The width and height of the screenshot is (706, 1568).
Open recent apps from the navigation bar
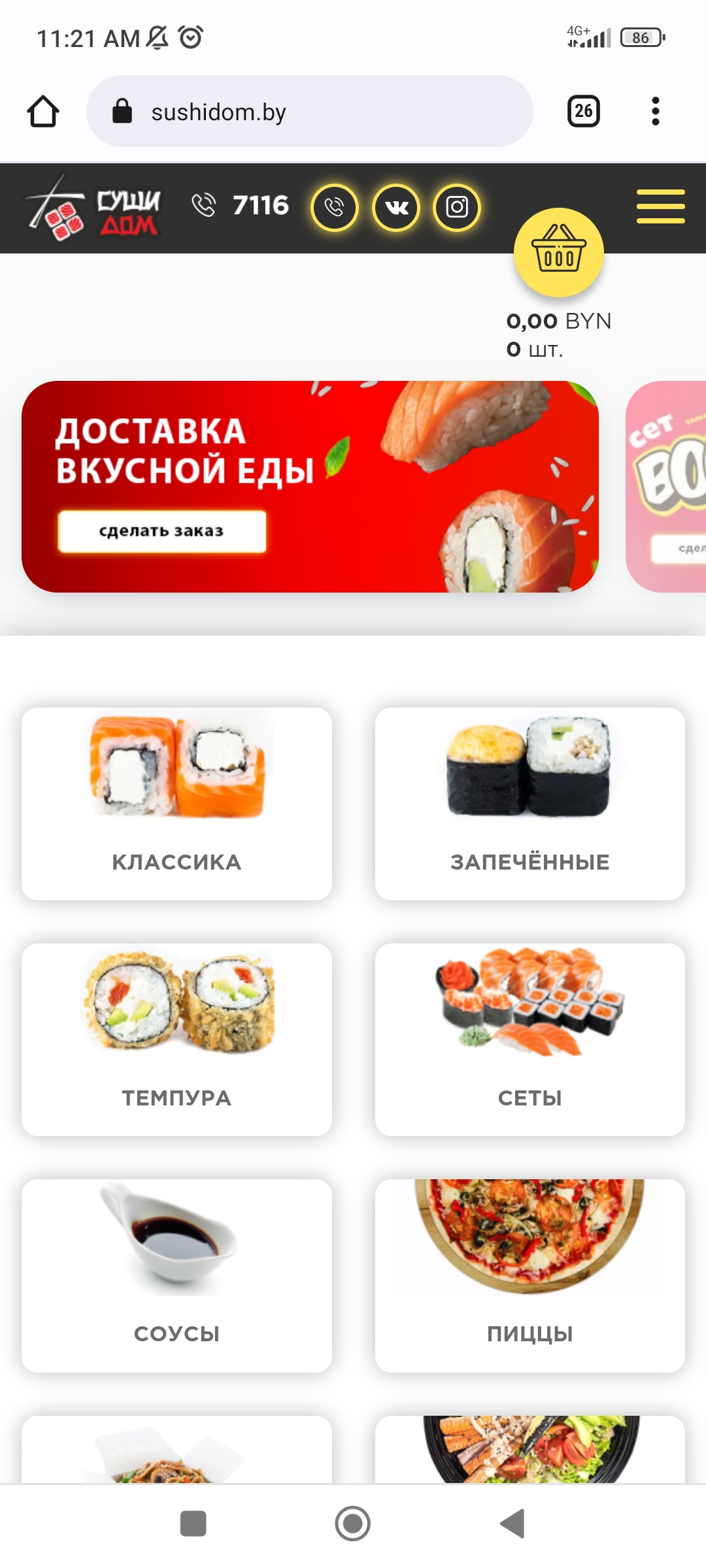193,1524
